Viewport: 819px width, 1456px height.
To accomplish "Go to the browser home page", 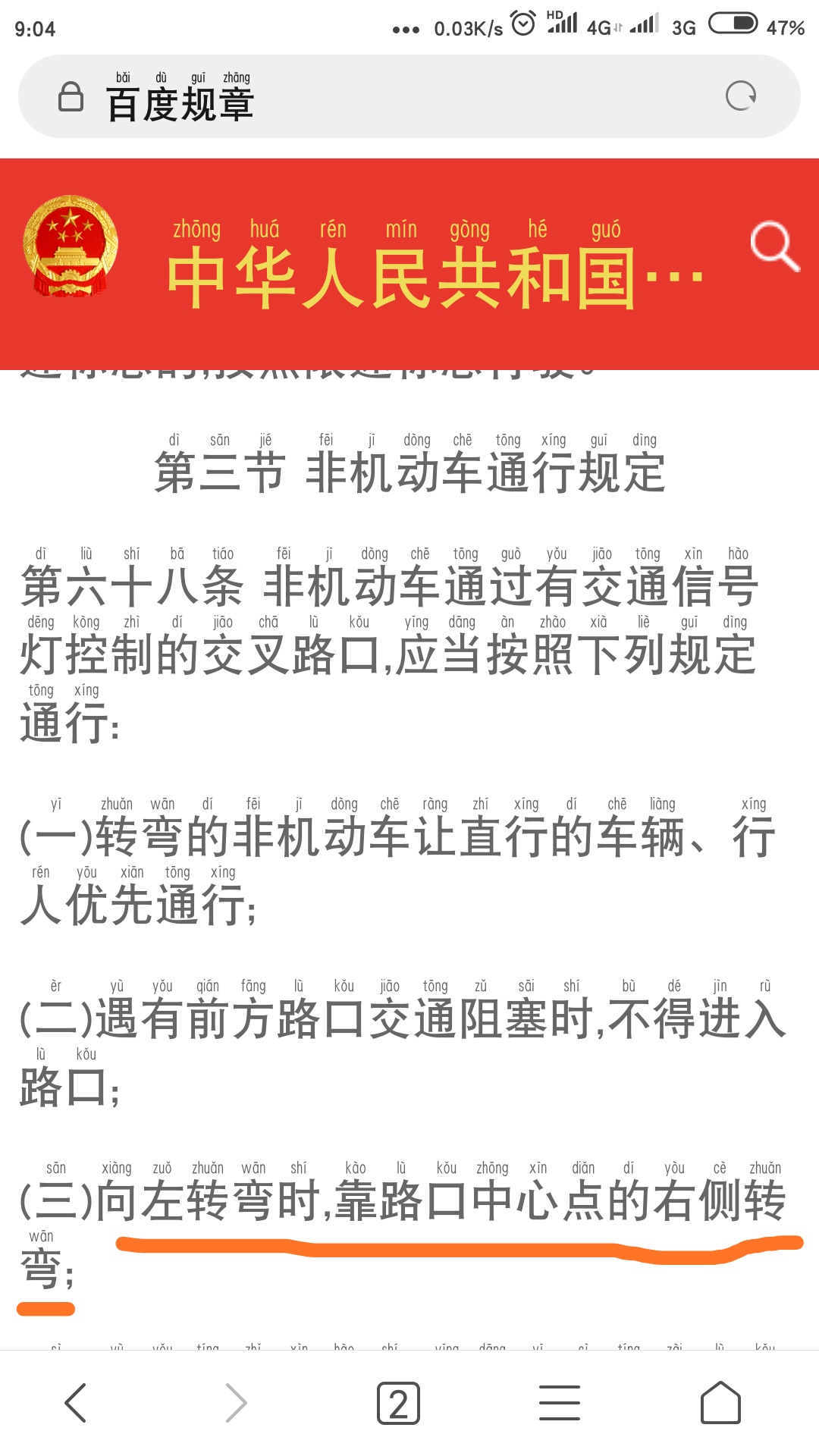I will [x=720, y=1402].
